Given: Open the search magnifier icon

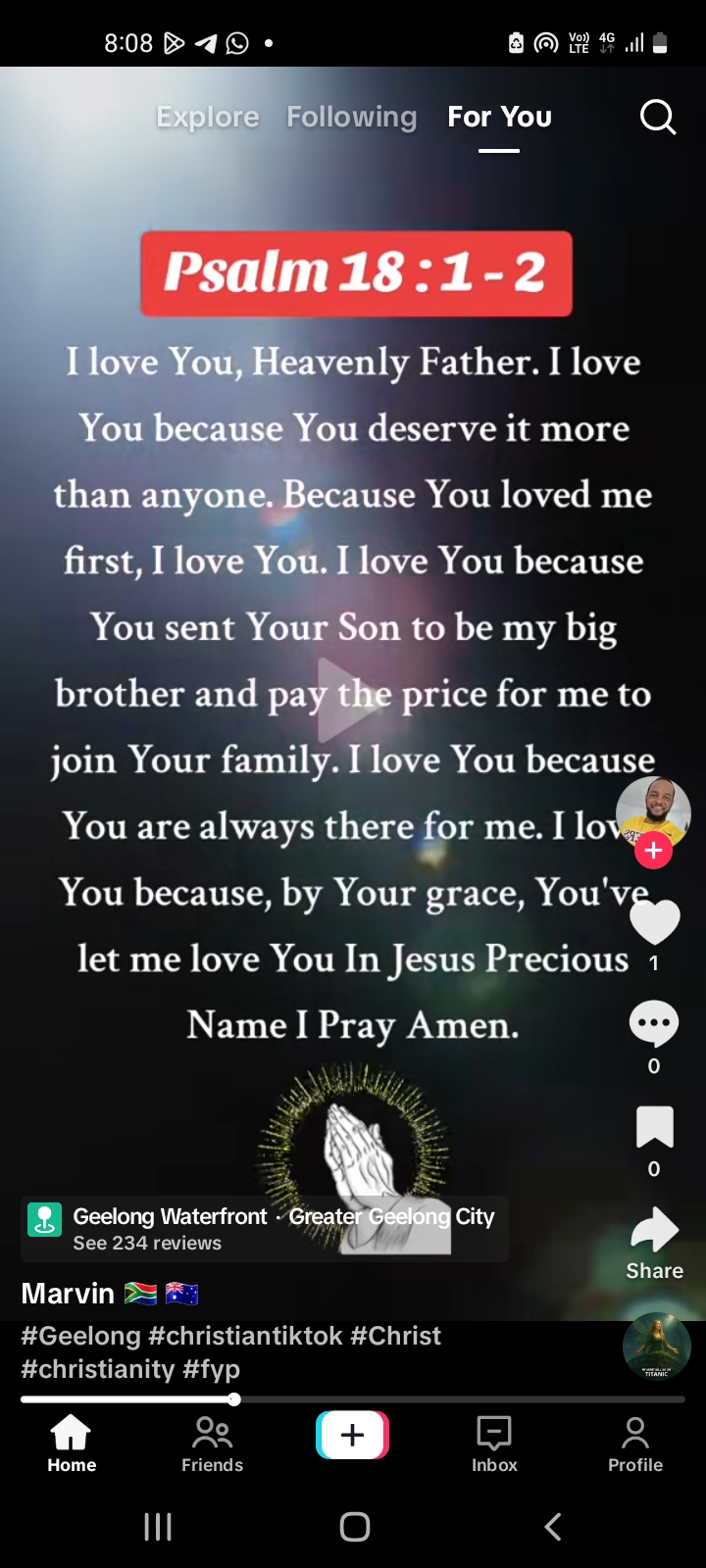Looking at the screenshot, I should 658,118.
